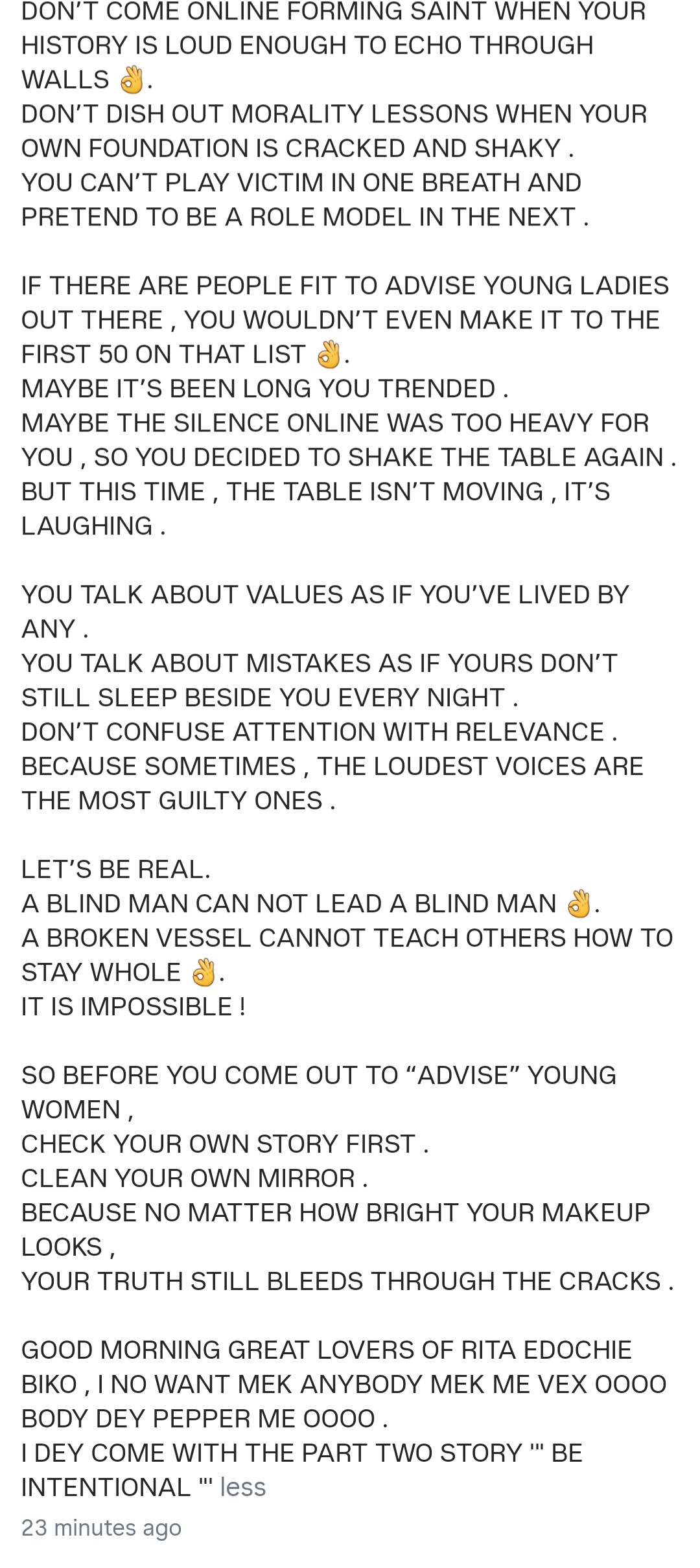Screen dimensions: 700x1568
Task: Collapse the caption with the less link
Action: (243, 1487)
